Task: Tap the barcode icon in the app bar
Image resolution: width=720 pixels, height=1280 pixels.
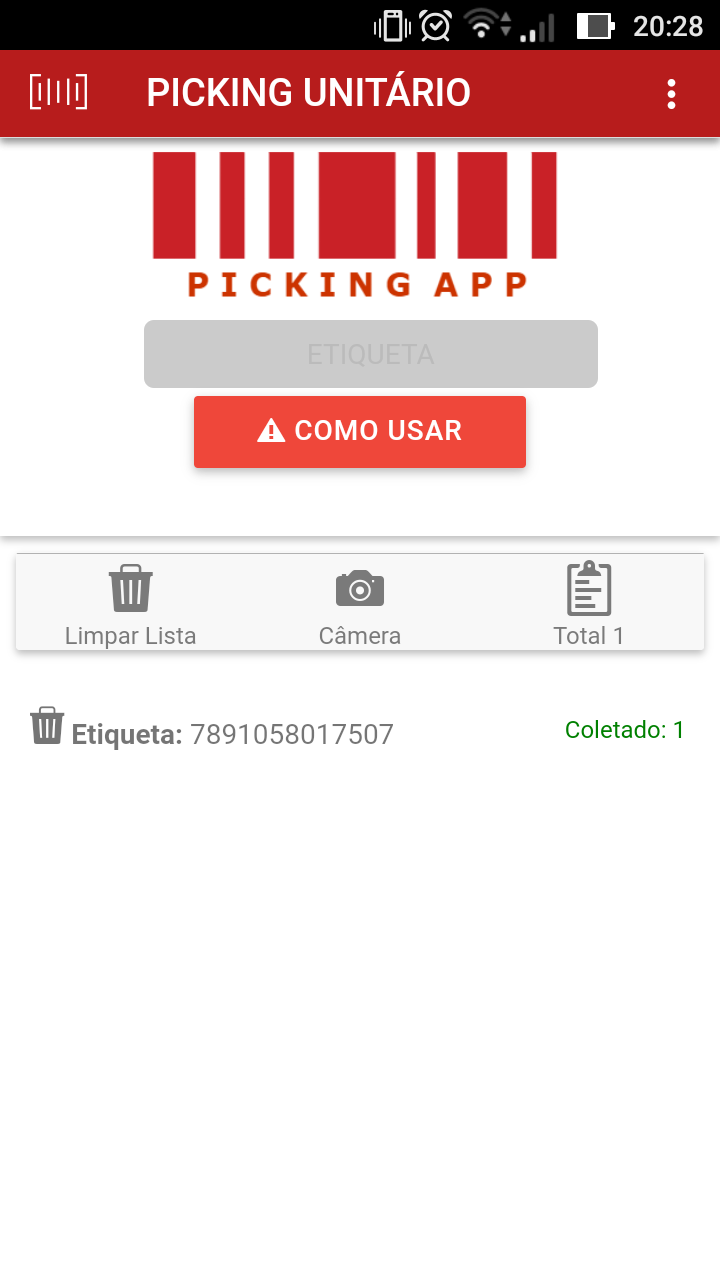Action: (58, 92)
